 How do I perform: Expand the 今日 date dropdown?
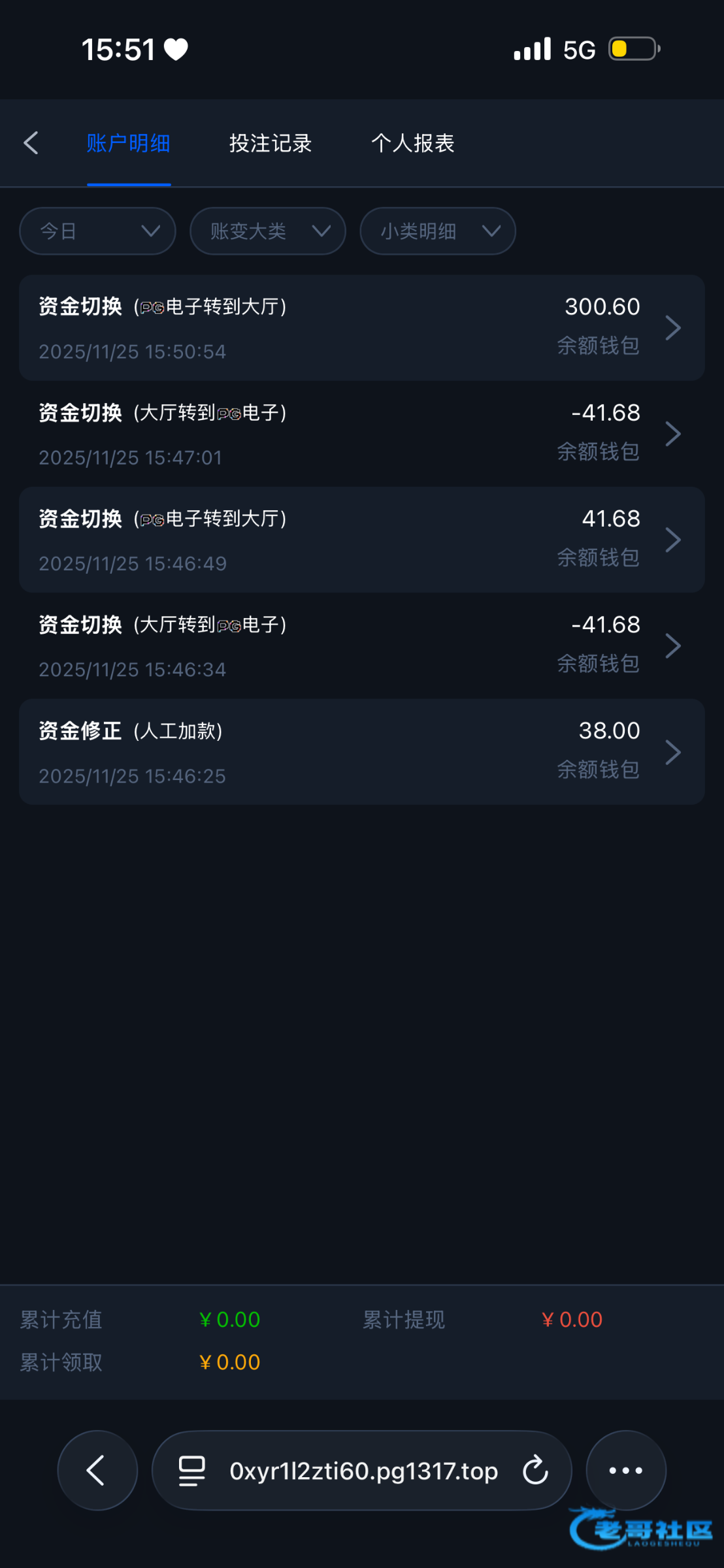(97, 231)
